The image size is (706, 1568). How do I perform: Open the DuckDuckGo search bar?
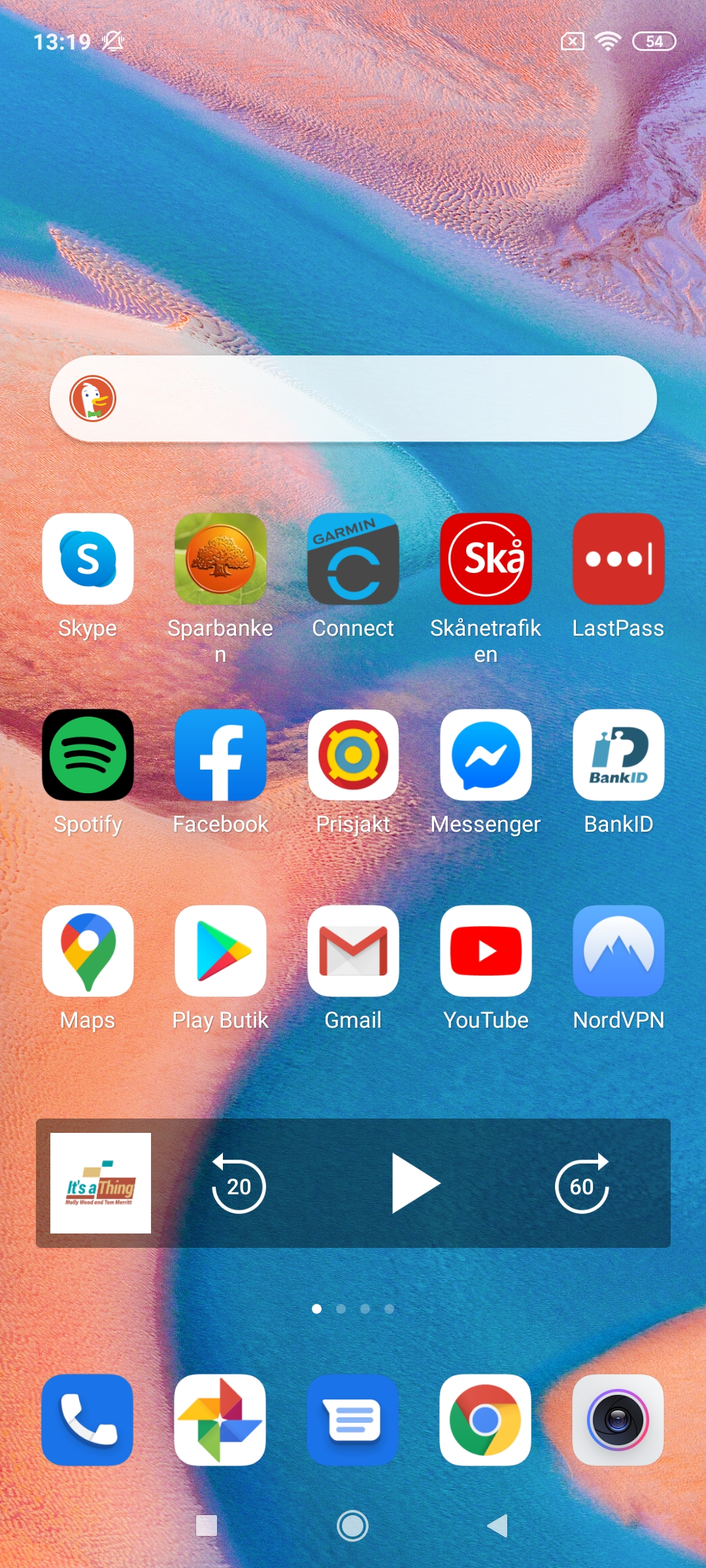[353, 399]
